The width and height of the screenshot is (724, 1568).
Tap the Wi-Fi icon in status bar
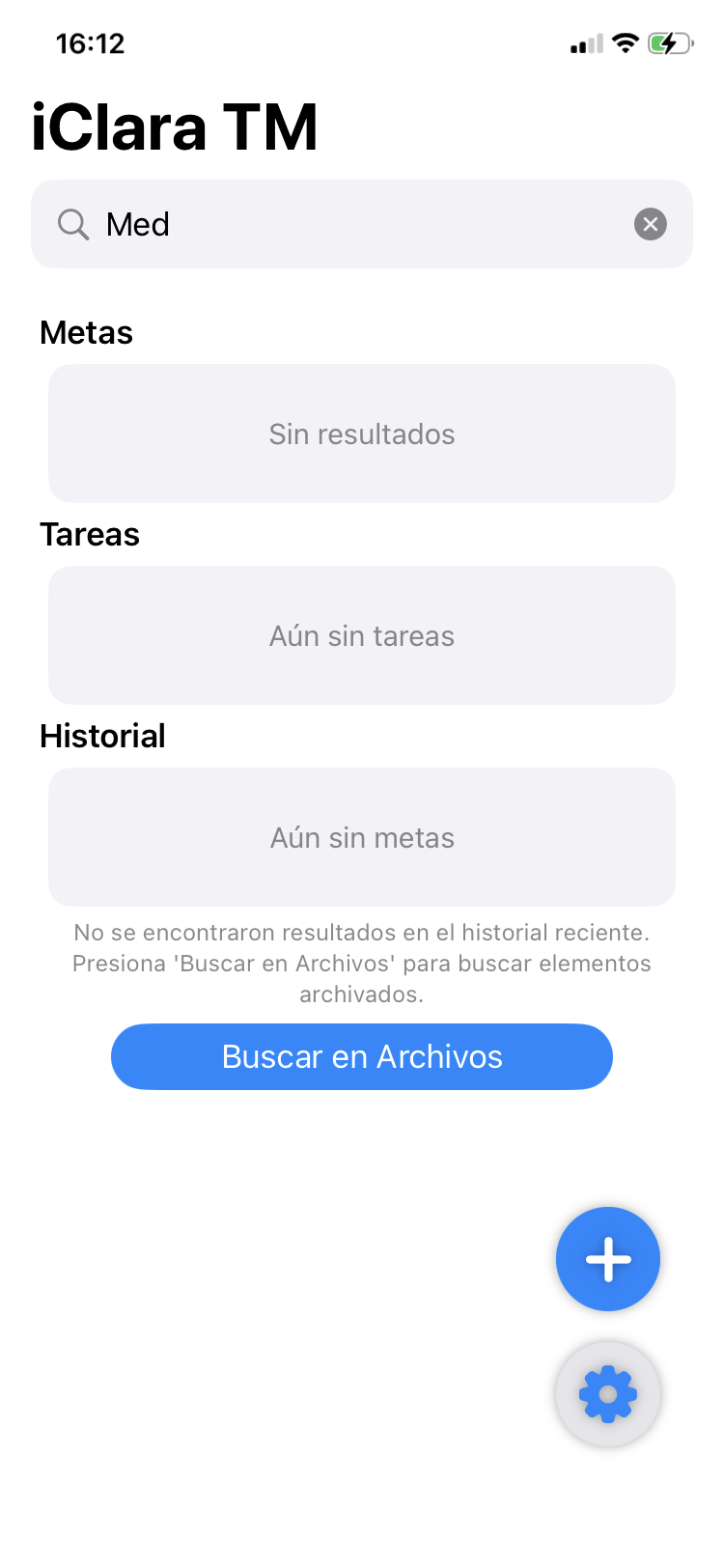pyautogui.click(x=624, y=42)
